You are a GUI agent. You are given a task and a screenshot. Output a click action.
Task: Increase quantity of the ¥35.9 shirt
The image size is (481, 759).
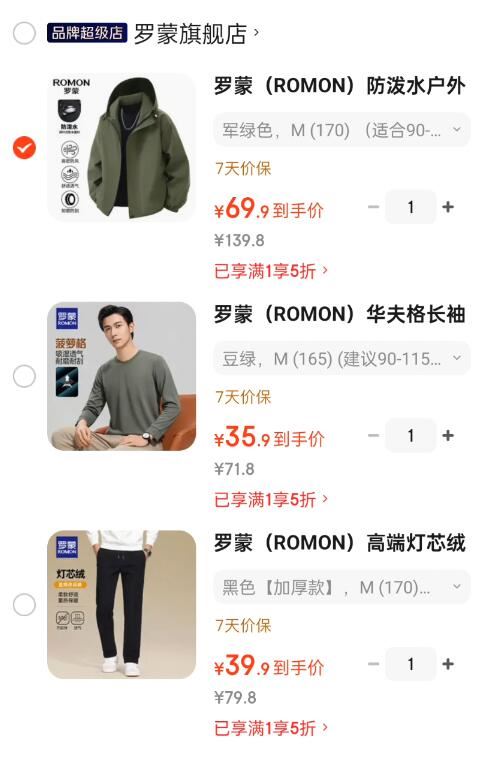pos(448,436)
